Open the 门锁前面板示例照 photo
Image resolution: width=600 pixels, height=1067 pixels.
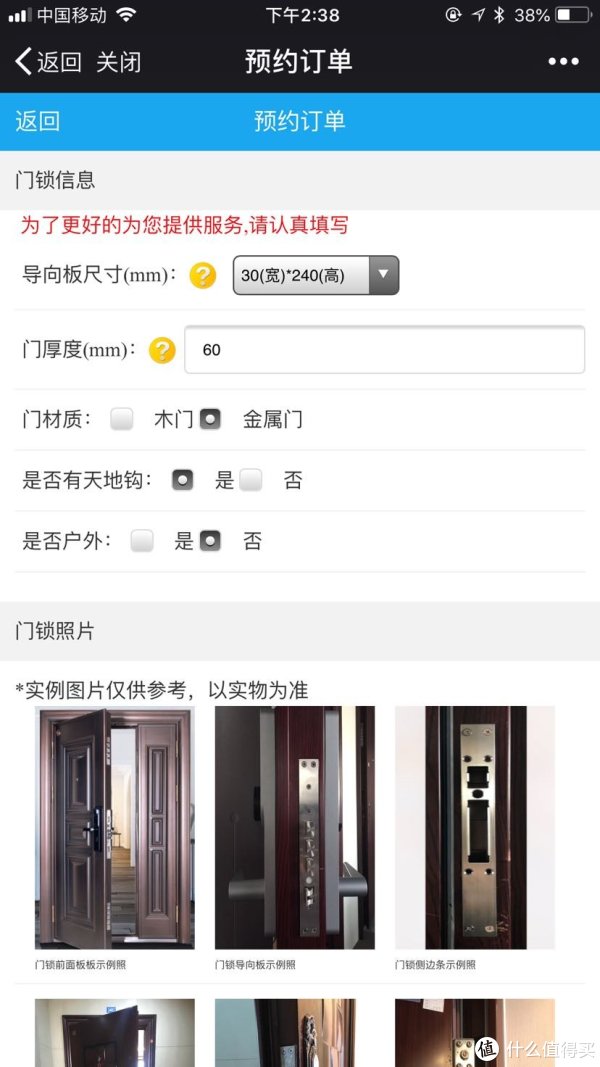(114, 827)
